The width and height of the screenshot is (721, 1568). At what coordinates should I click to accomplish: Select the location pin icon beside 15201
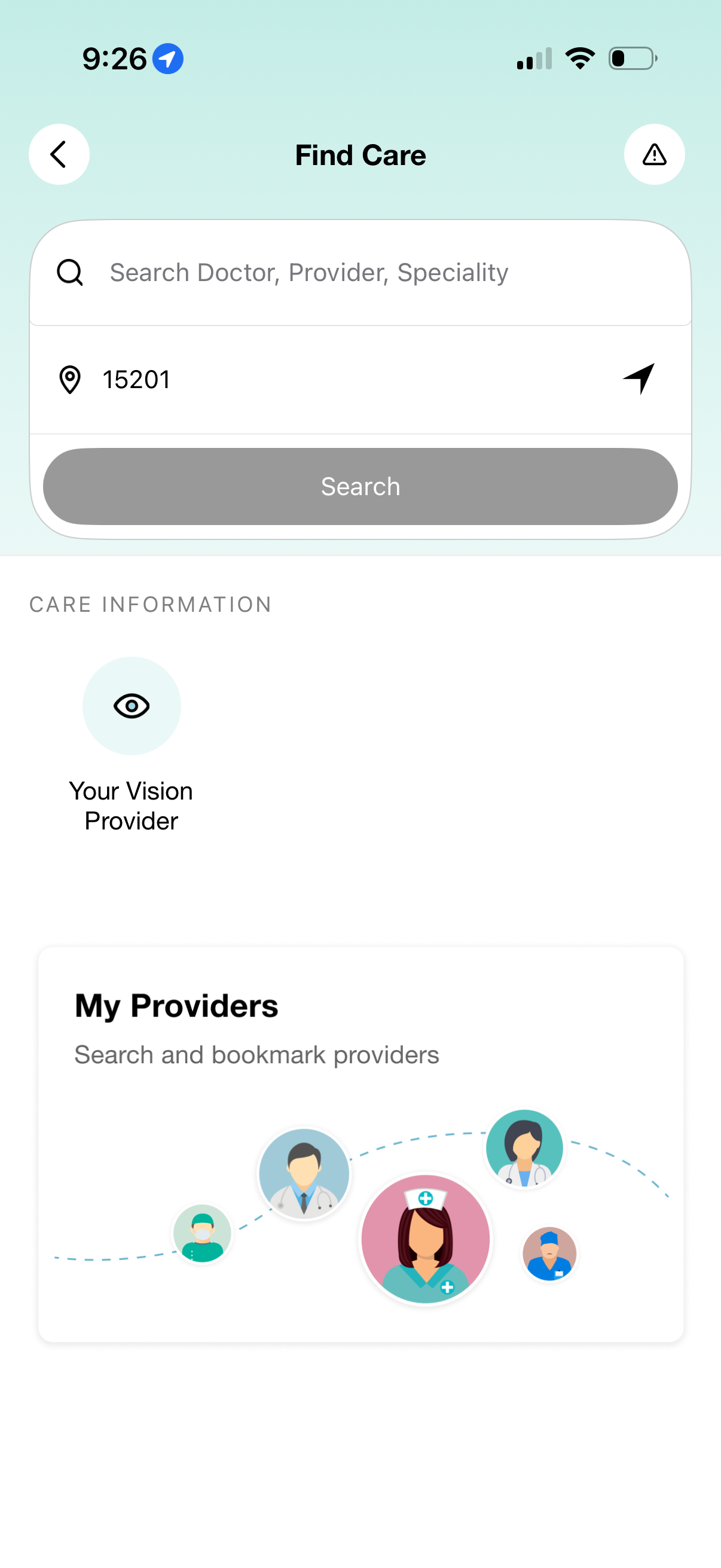click(x=70, y=379)
